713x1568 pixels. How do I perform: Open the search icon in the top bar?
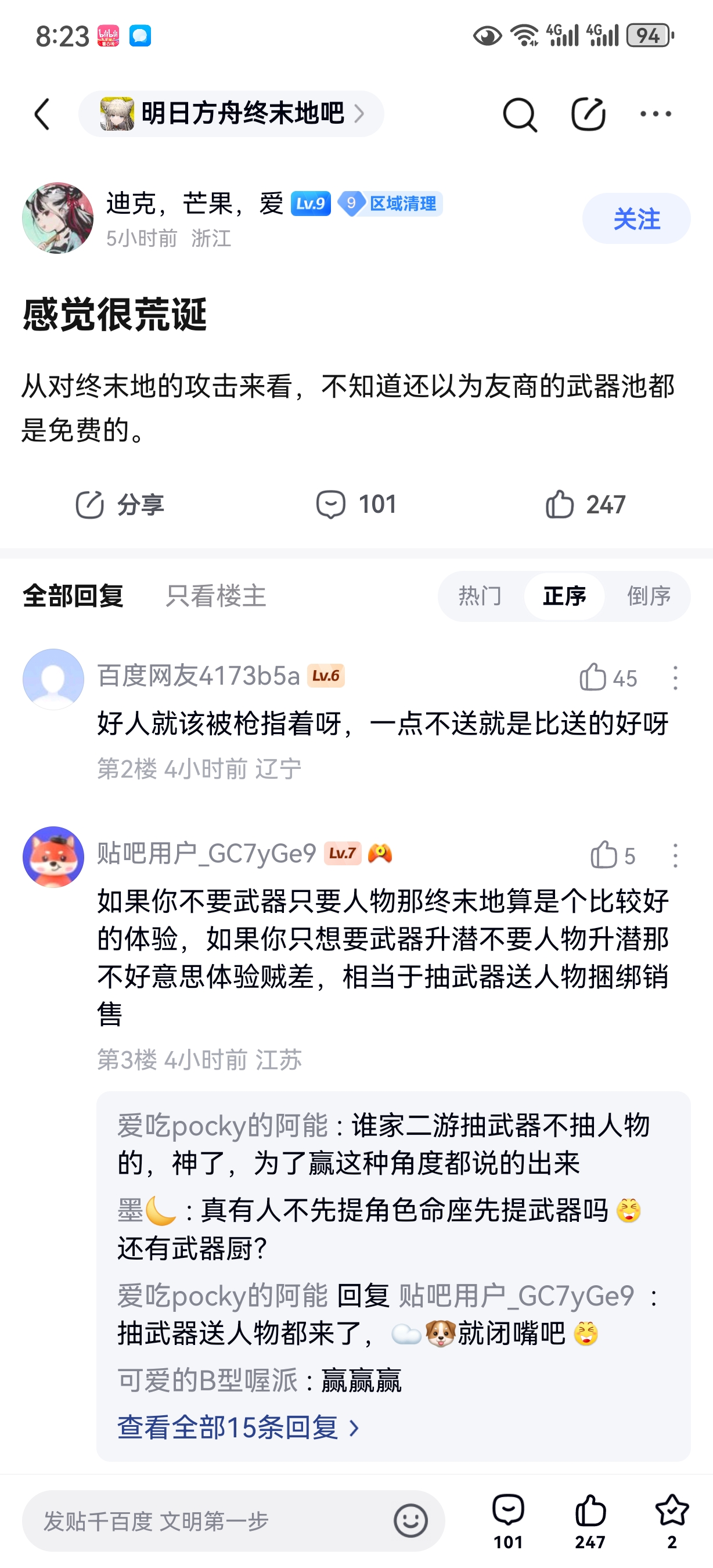520,114
